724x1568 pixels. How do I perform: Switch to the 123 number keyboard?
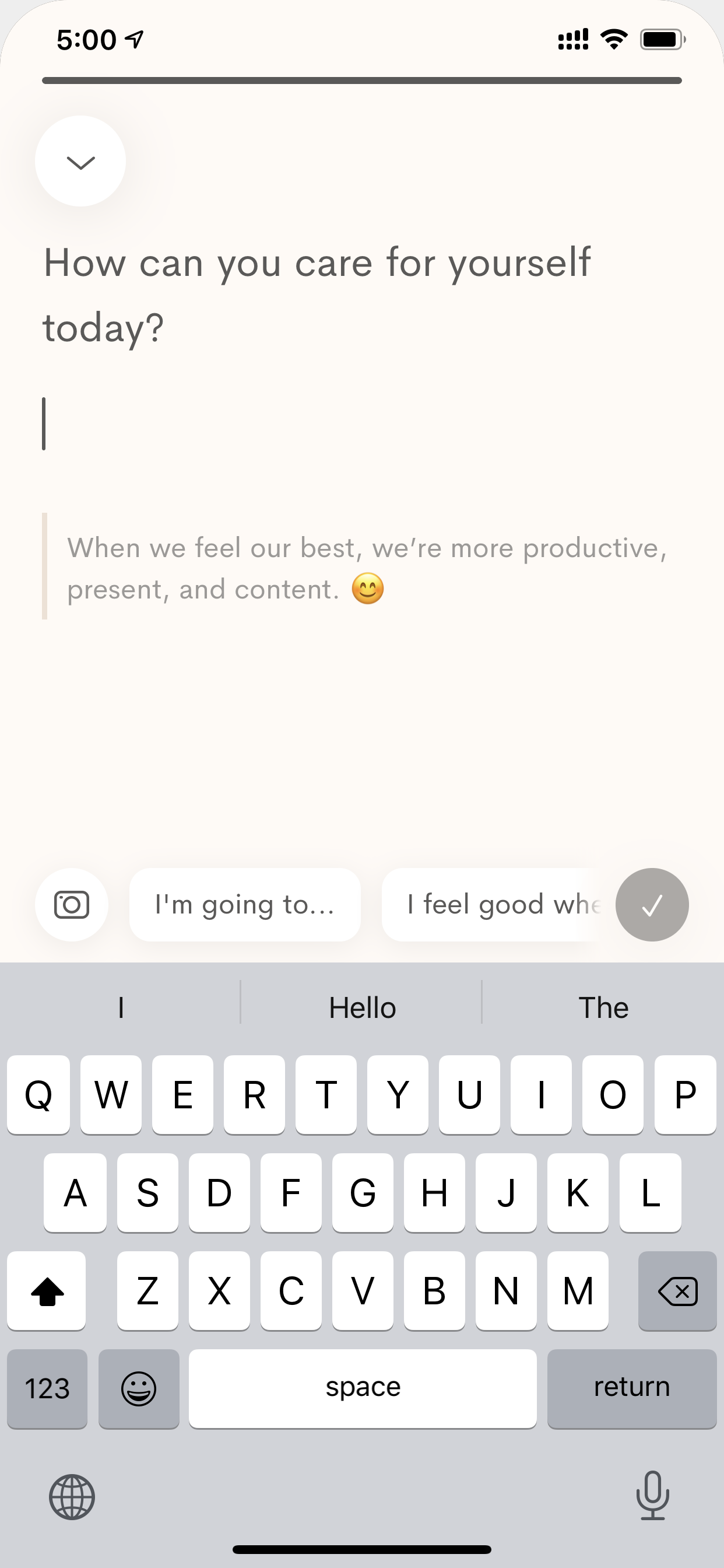pyautogui.click(x=47, y=1388)
